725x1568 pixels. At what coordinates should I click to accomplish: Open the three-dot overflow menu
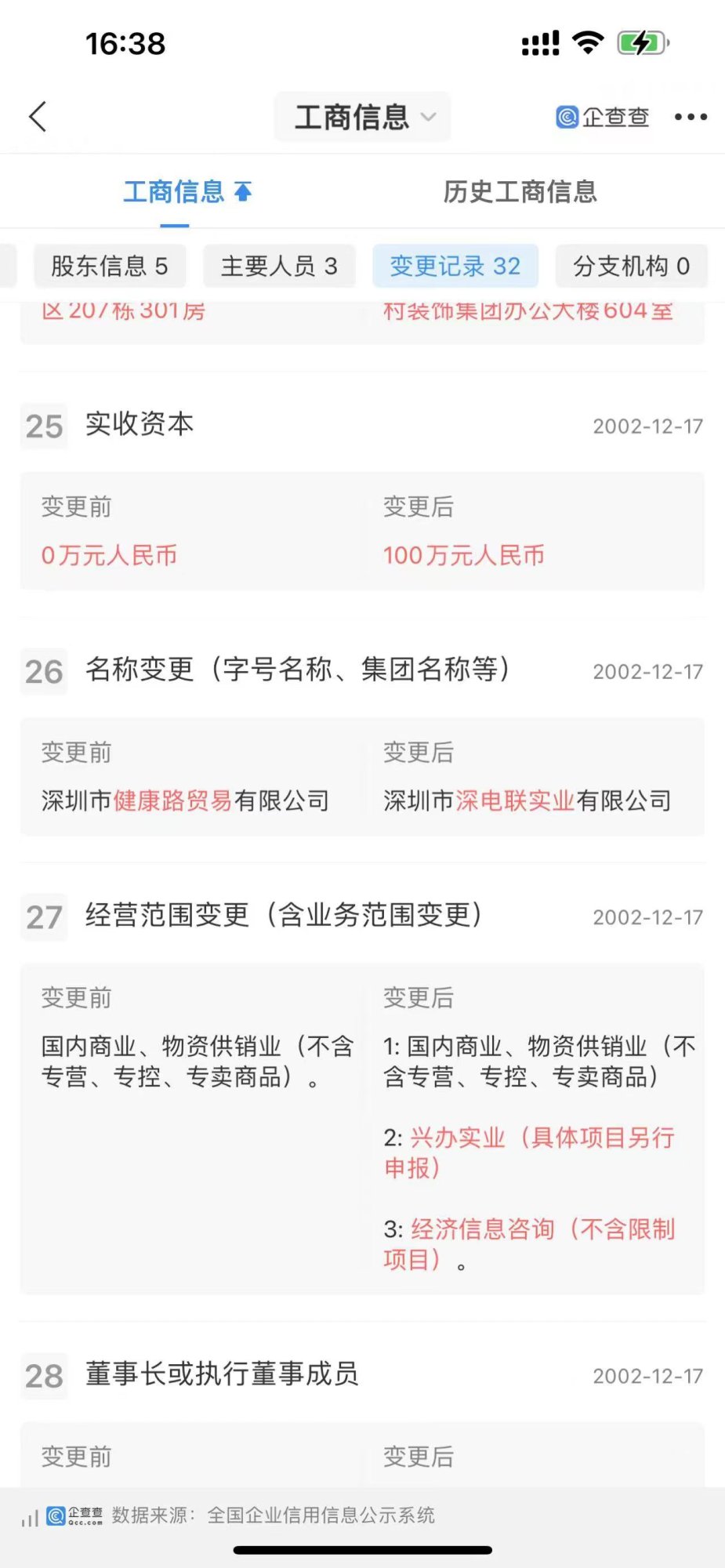point(691,117)
